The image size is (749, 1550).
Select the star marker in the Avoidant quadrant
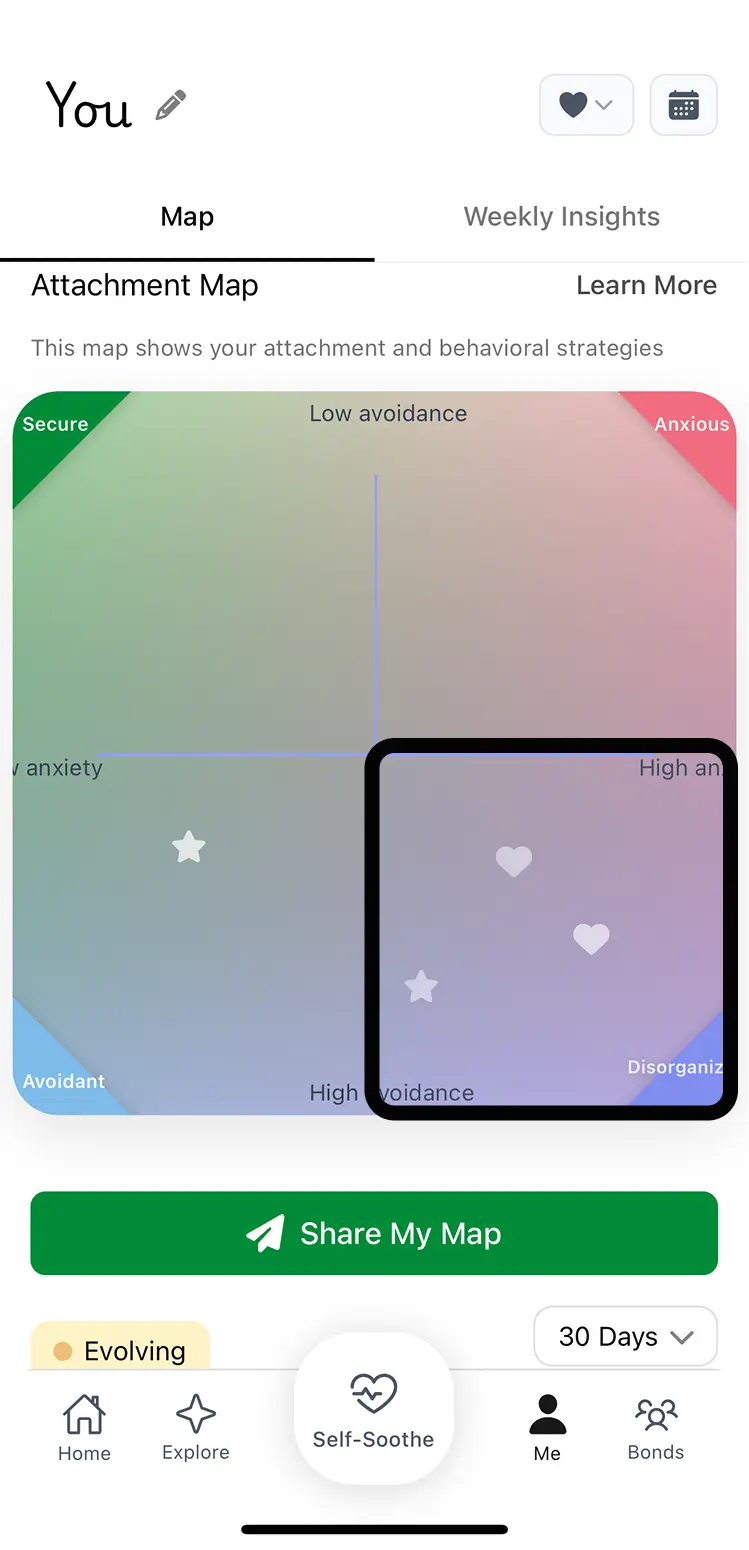point(188,846)
